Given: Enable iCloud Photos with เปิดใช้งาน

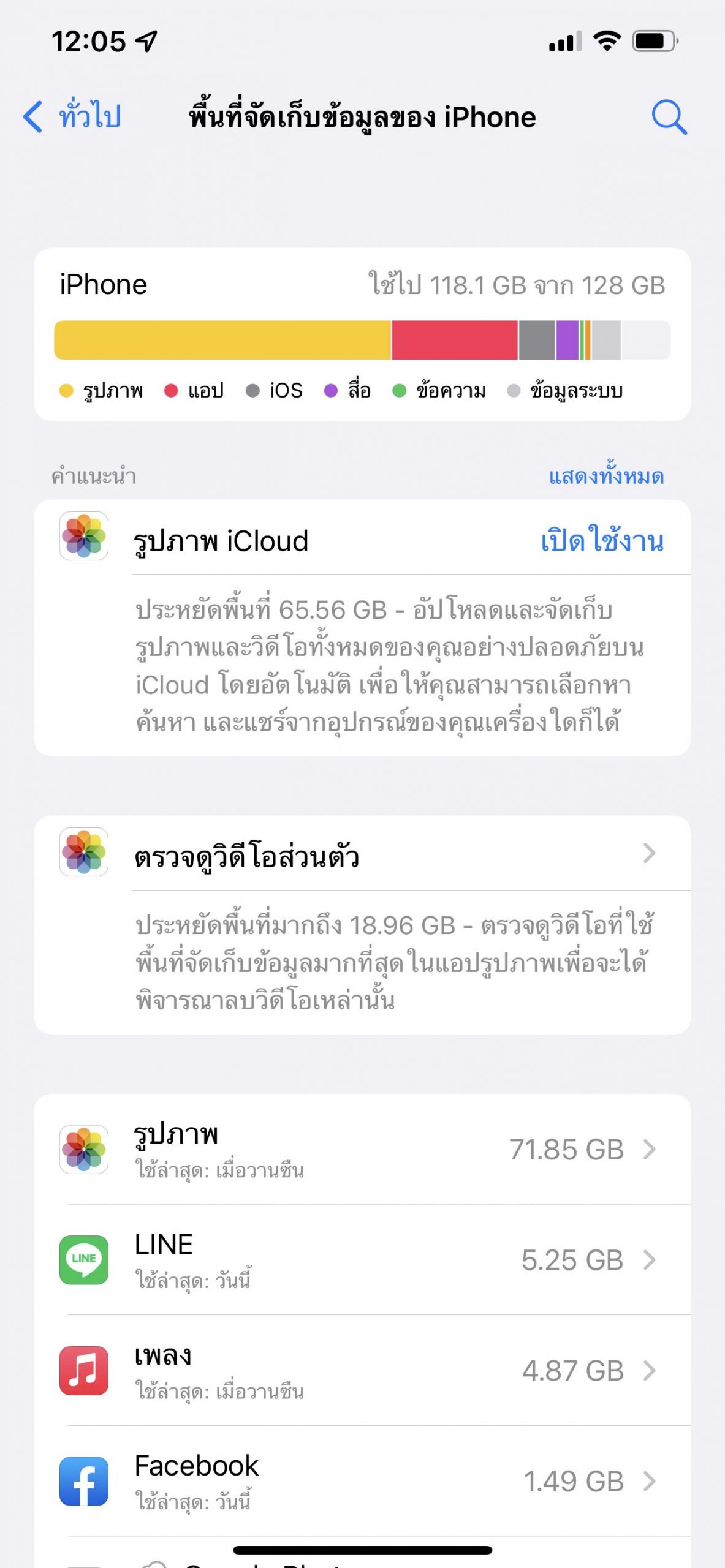Looking at the screenshot, I should click(602, 541).
